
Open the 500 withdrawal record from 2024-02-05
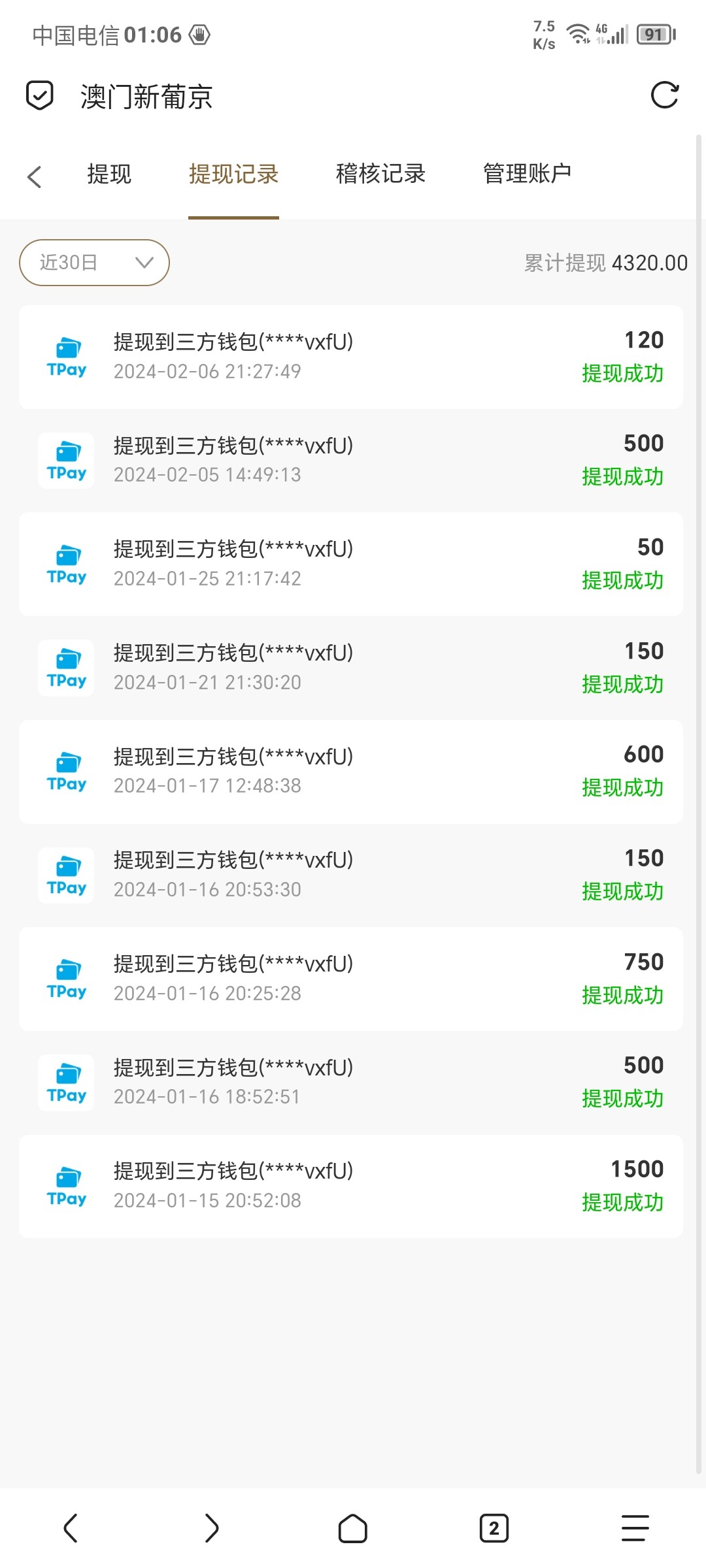[x=351, y=460]
